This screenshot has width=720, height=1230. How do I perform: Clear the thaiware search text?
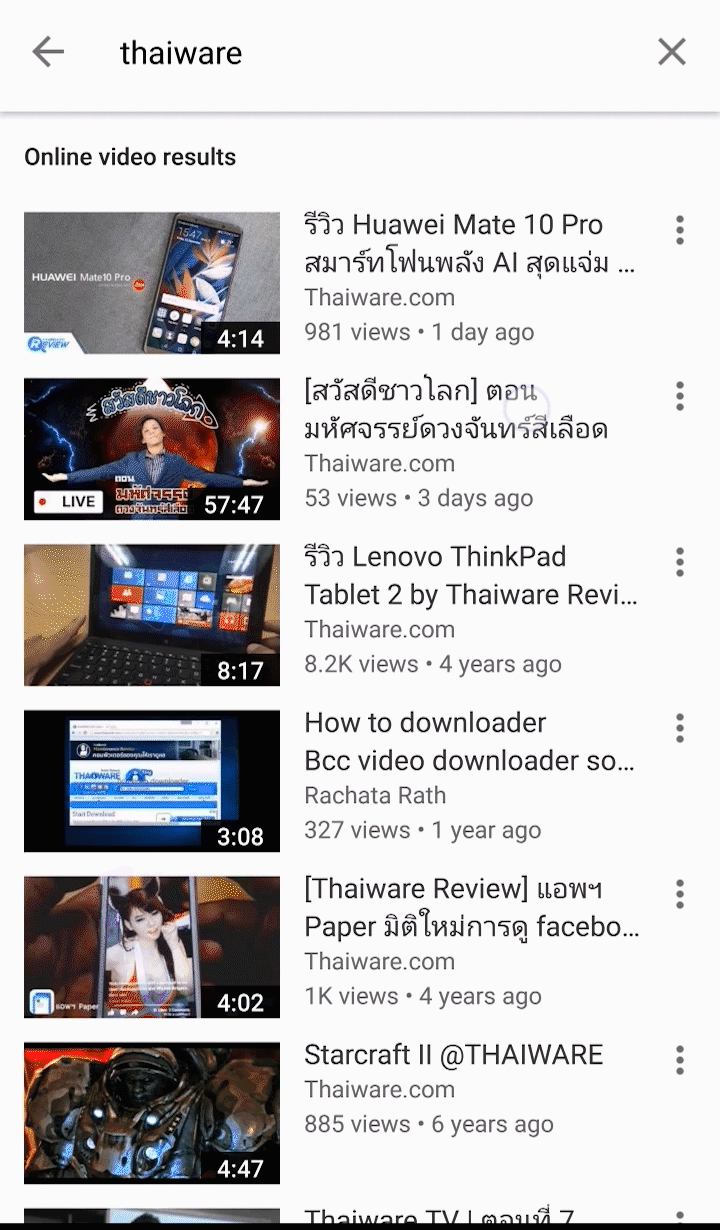click(672, 52)
